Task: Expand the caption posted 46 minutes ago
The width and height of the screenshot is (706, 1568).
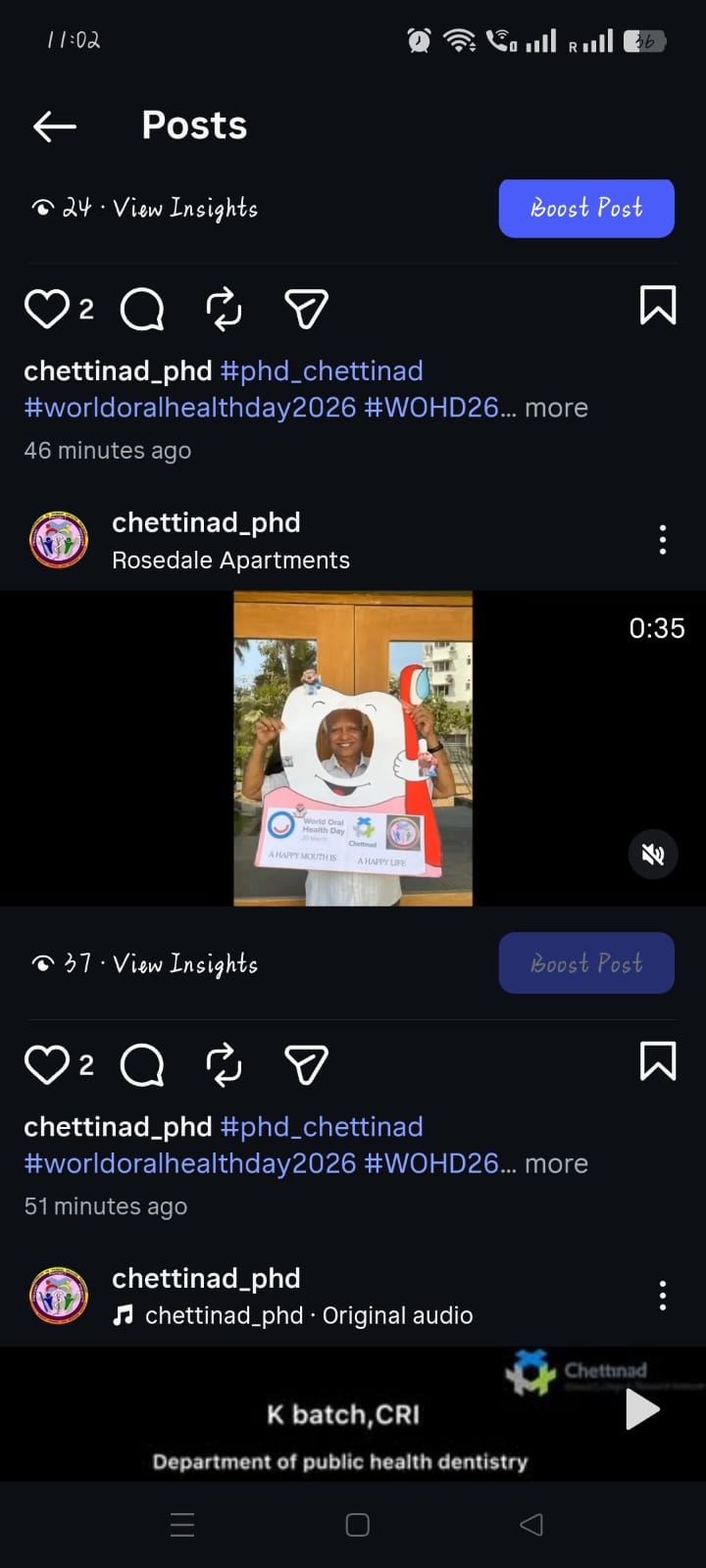Action: [556, 408]
